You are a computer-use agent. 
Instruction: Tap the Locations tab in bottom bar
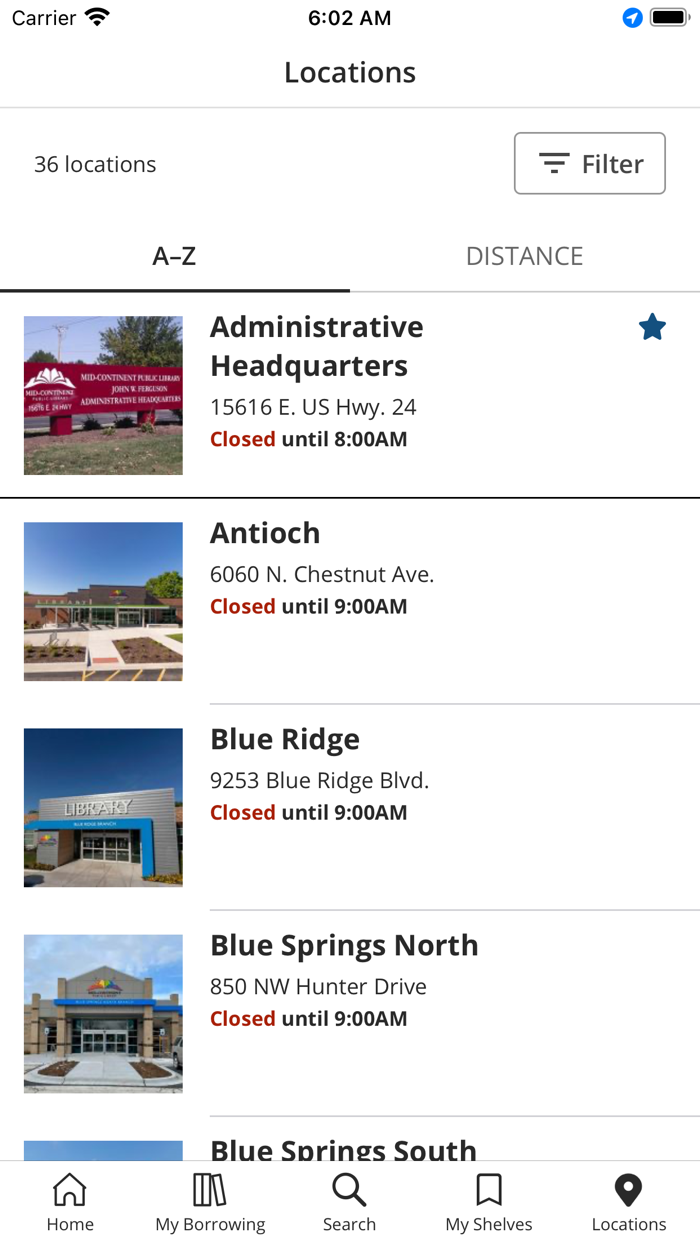tap(628, 1203)
